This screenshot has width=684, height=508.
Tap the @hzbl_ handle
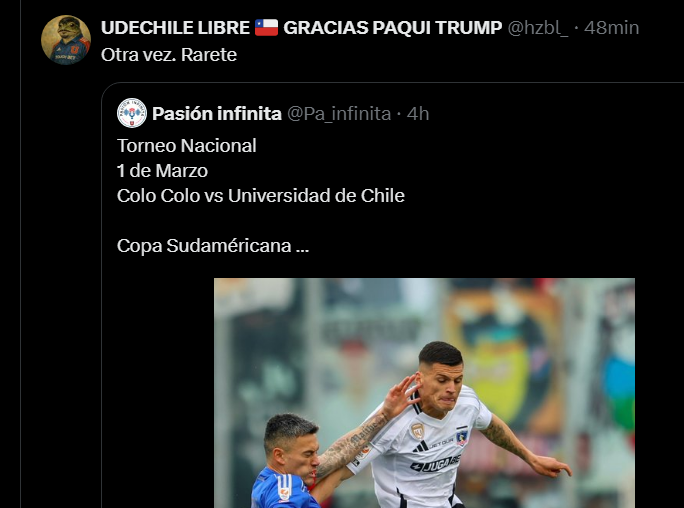click(x=538, y=28)
